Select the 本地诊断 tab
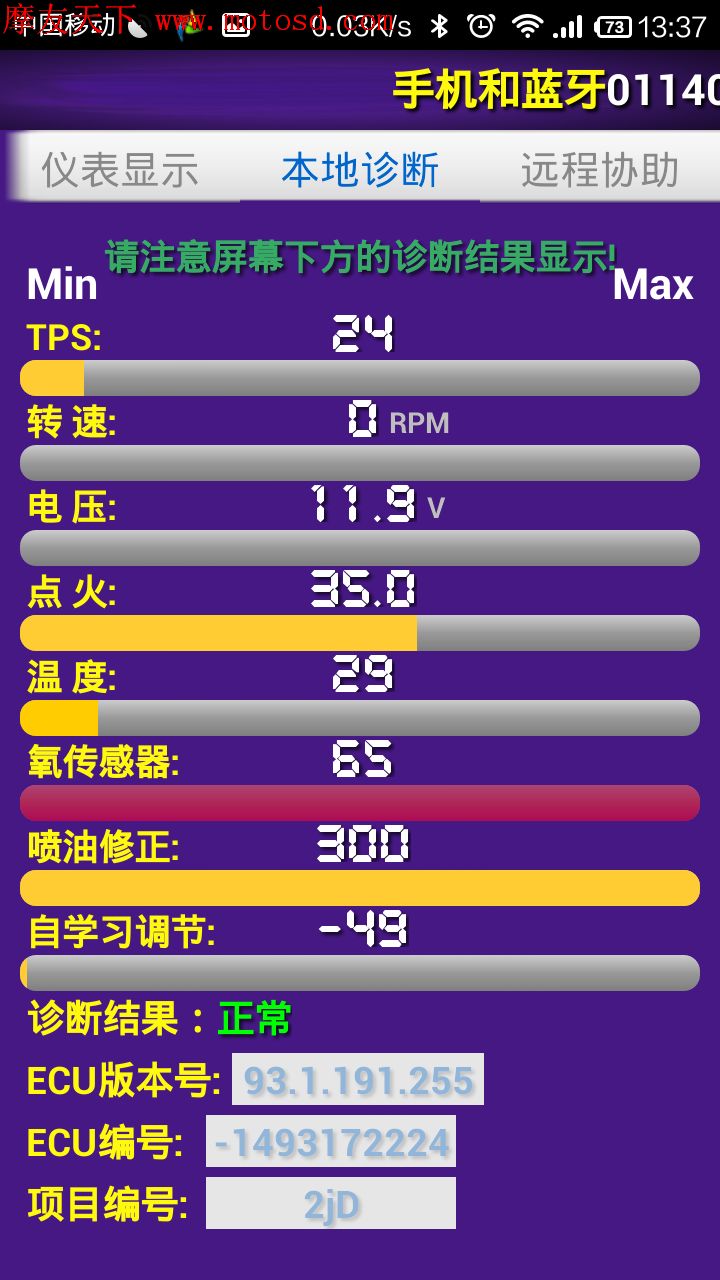This screenshot has width=720, height=1280. [x=360, y=170]
